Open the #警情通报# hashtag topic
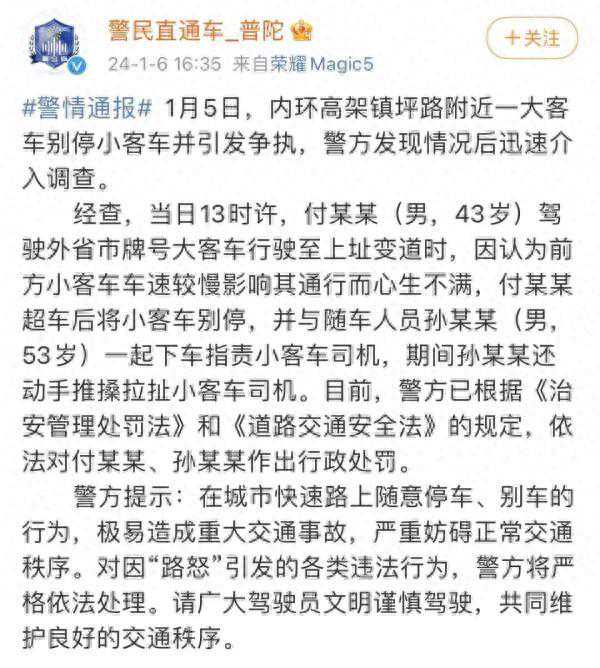 click(x=88, y=106)
